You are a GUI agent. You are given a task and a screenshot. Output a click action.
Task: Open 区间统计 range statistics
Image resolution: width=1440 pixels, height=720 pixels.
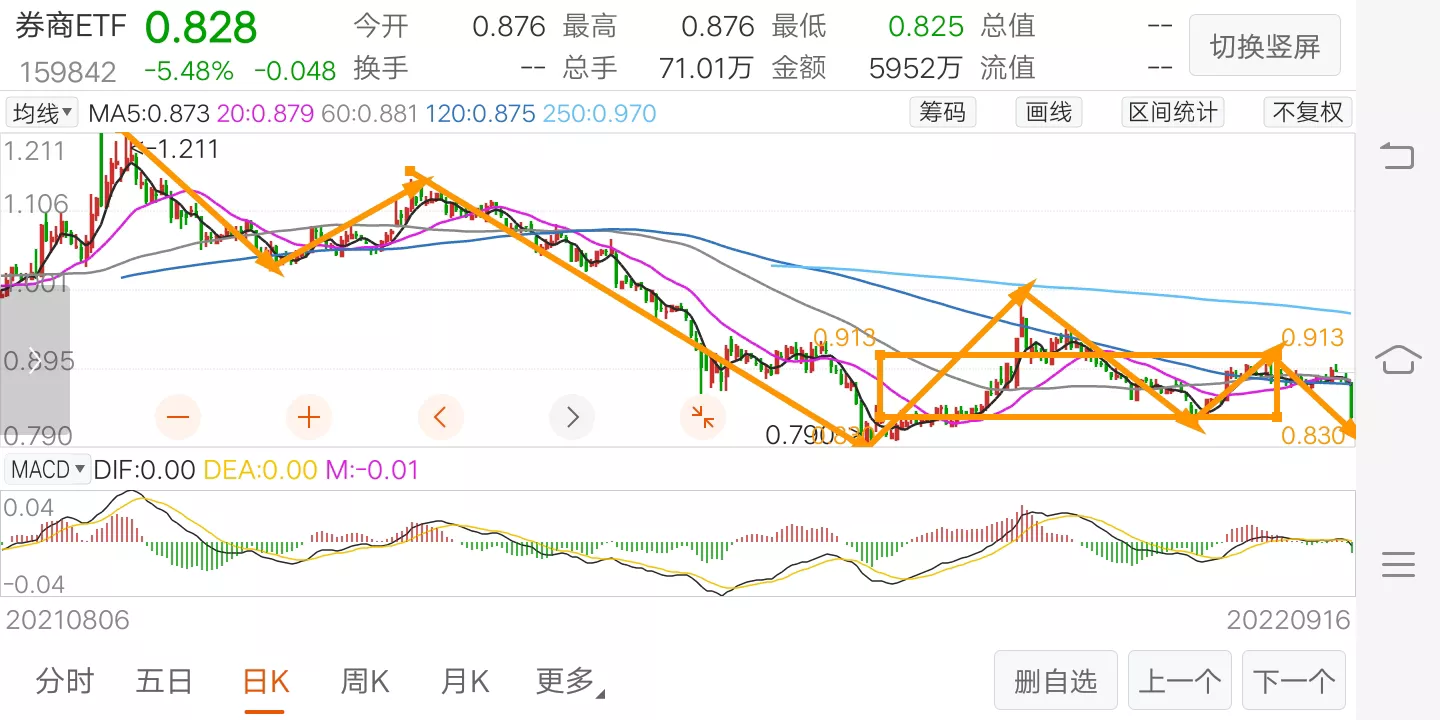pyautogui.click(x=1173, y=112)
